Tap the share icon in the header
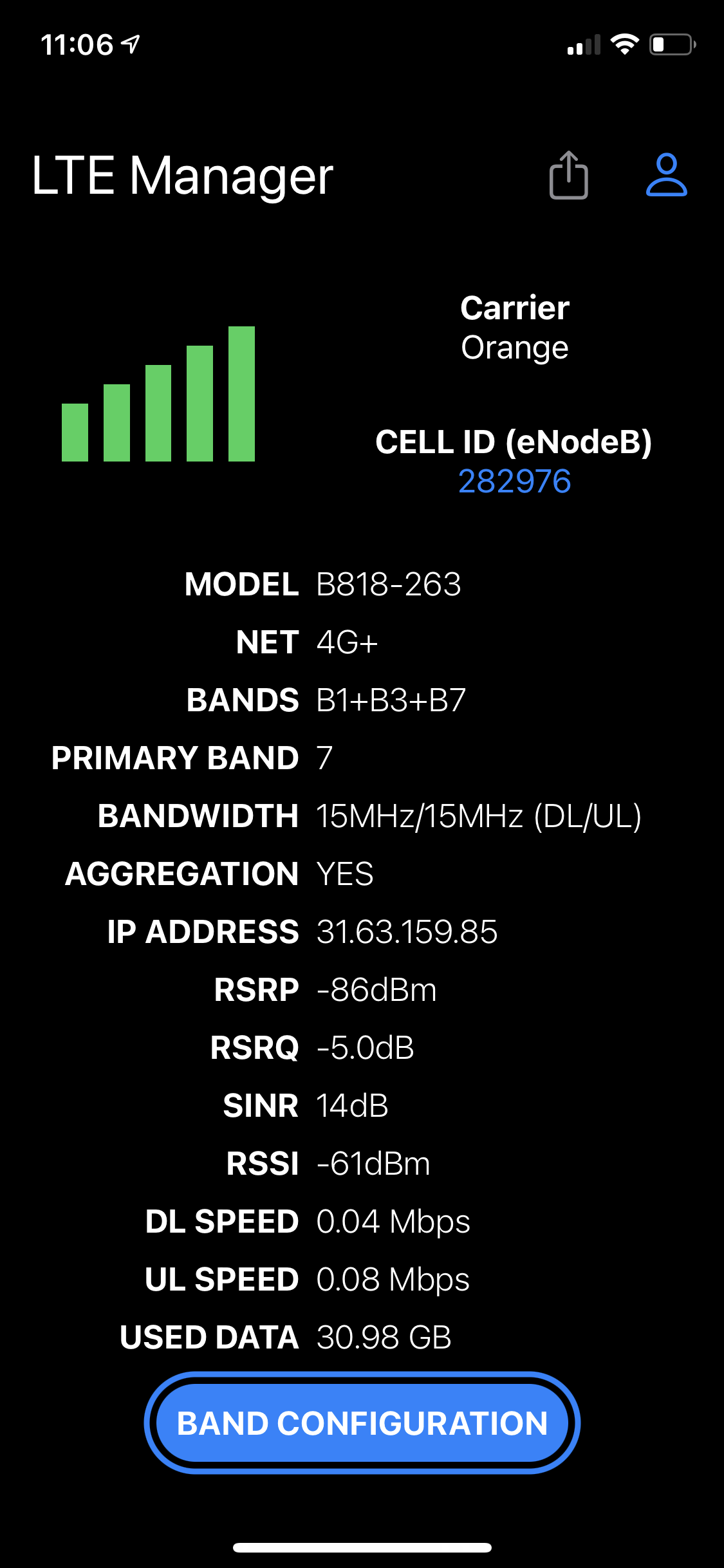 [x=569, y=175]
